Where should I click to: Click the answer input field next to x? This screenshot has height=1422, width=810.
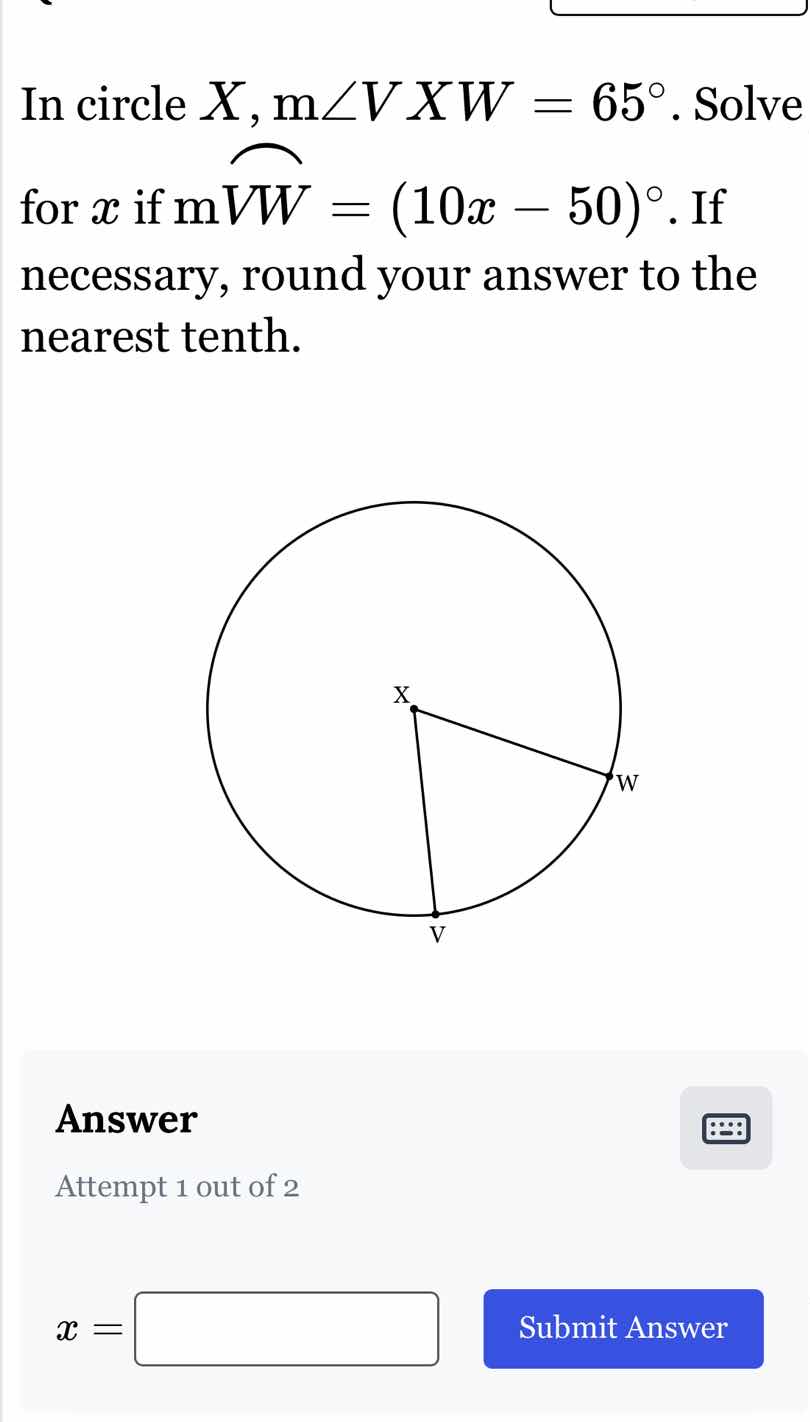click(x=286, y=1329)
